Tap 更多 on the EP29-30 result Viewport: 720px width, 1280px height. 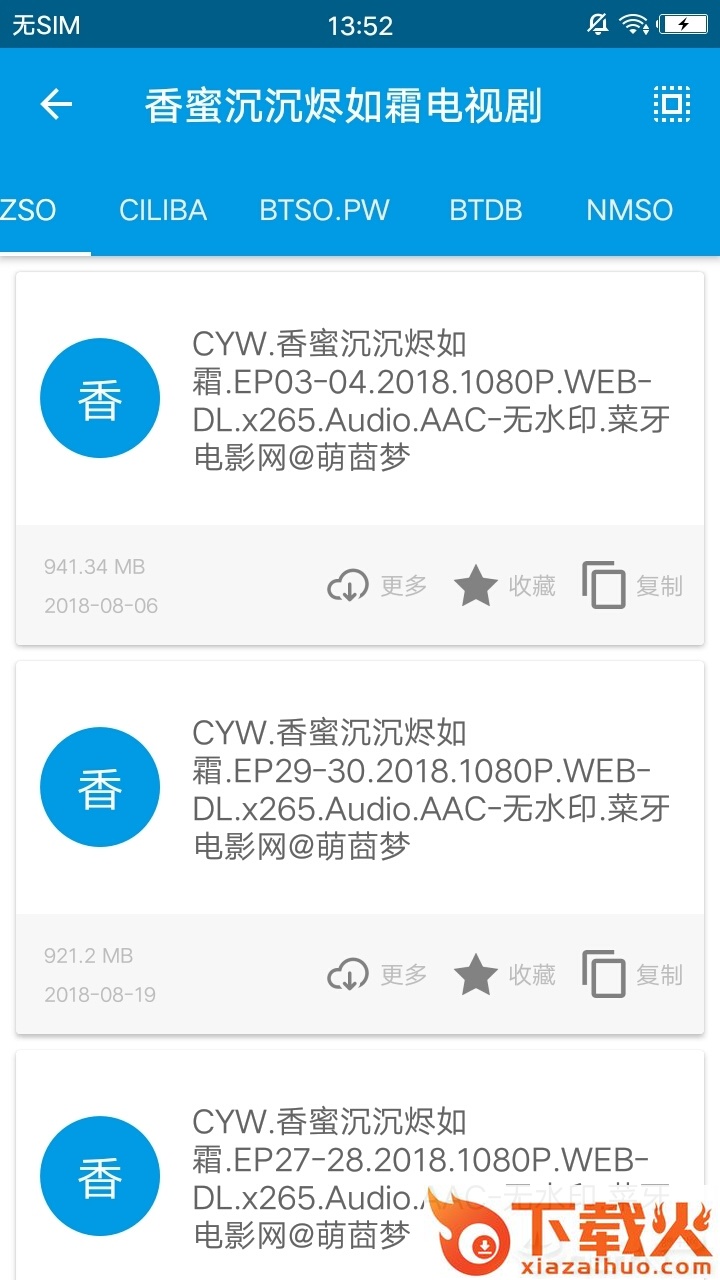(x=378, y=975)
